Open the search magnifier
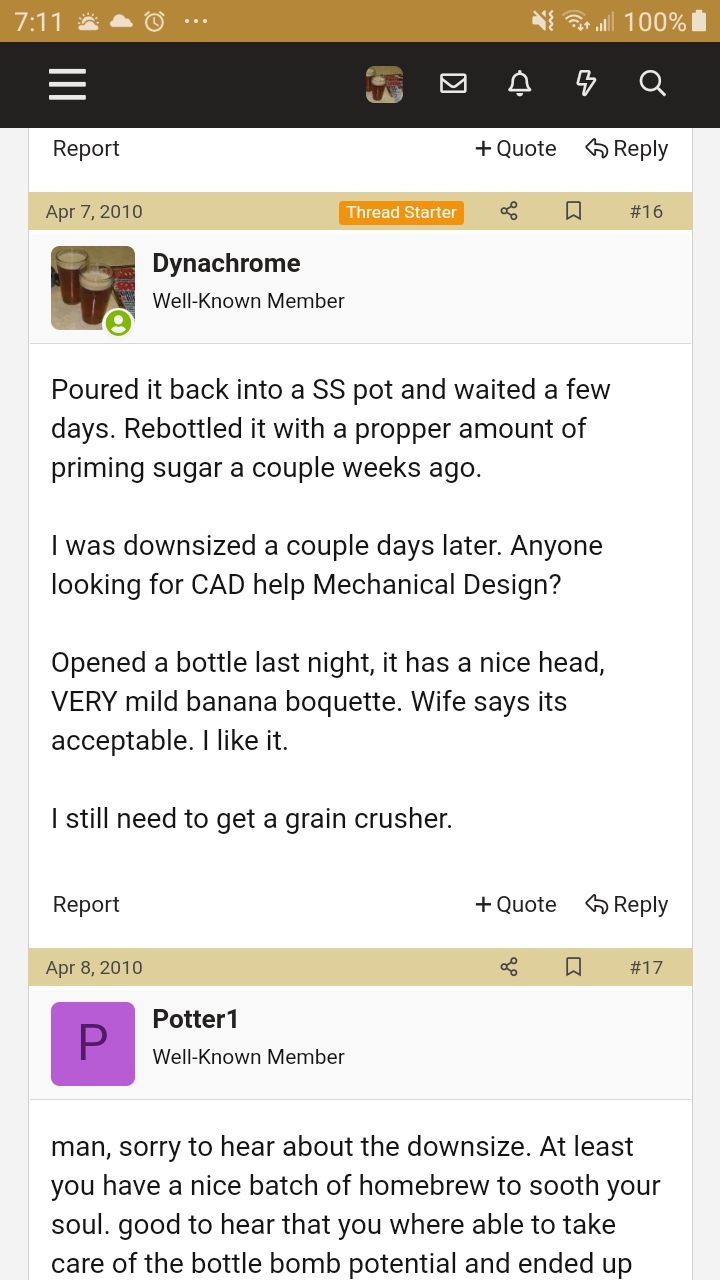The height and width of the screenshot is (1280, 720). (652, 84)
